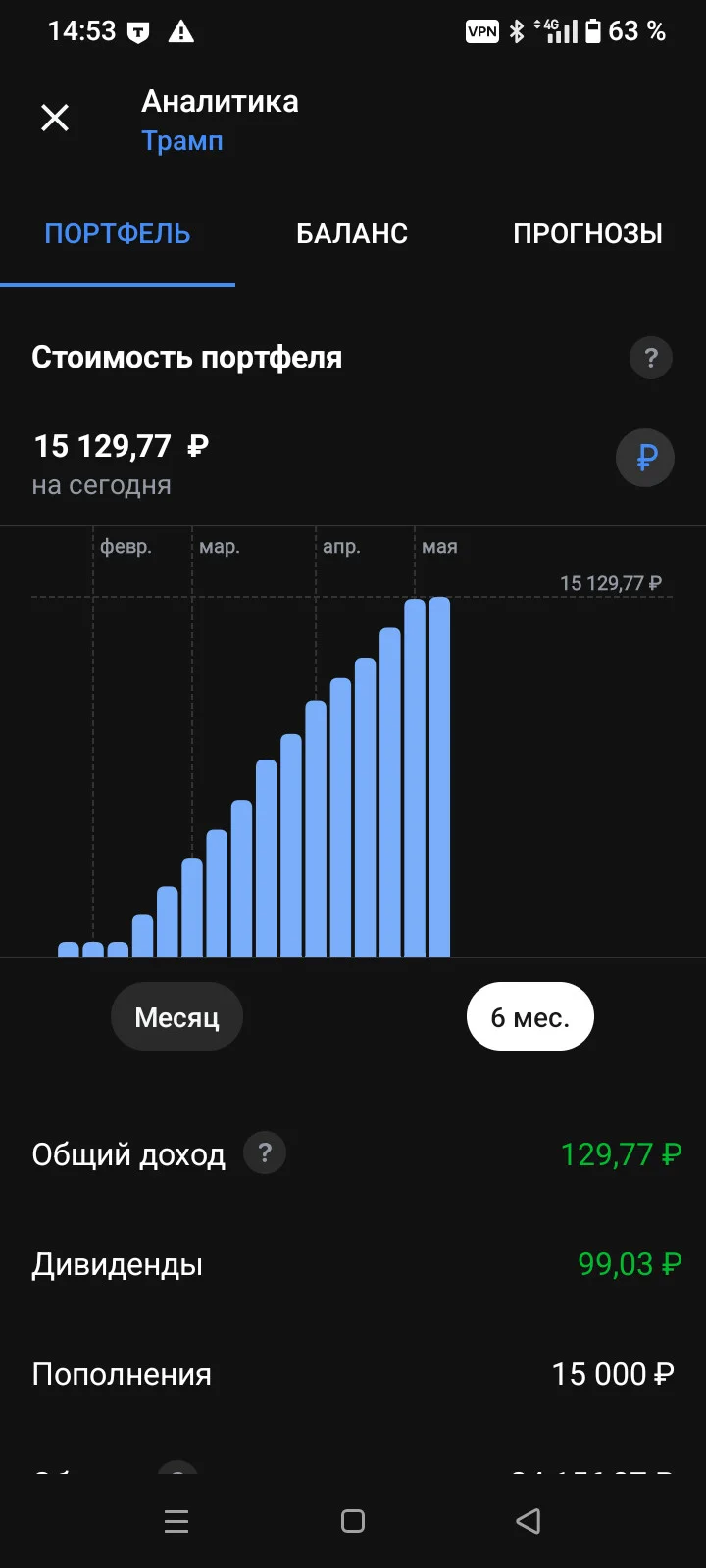This screenshot has height=1568, width=706.
Task: Show chart for Месяц period
Action: point(176,1017)
